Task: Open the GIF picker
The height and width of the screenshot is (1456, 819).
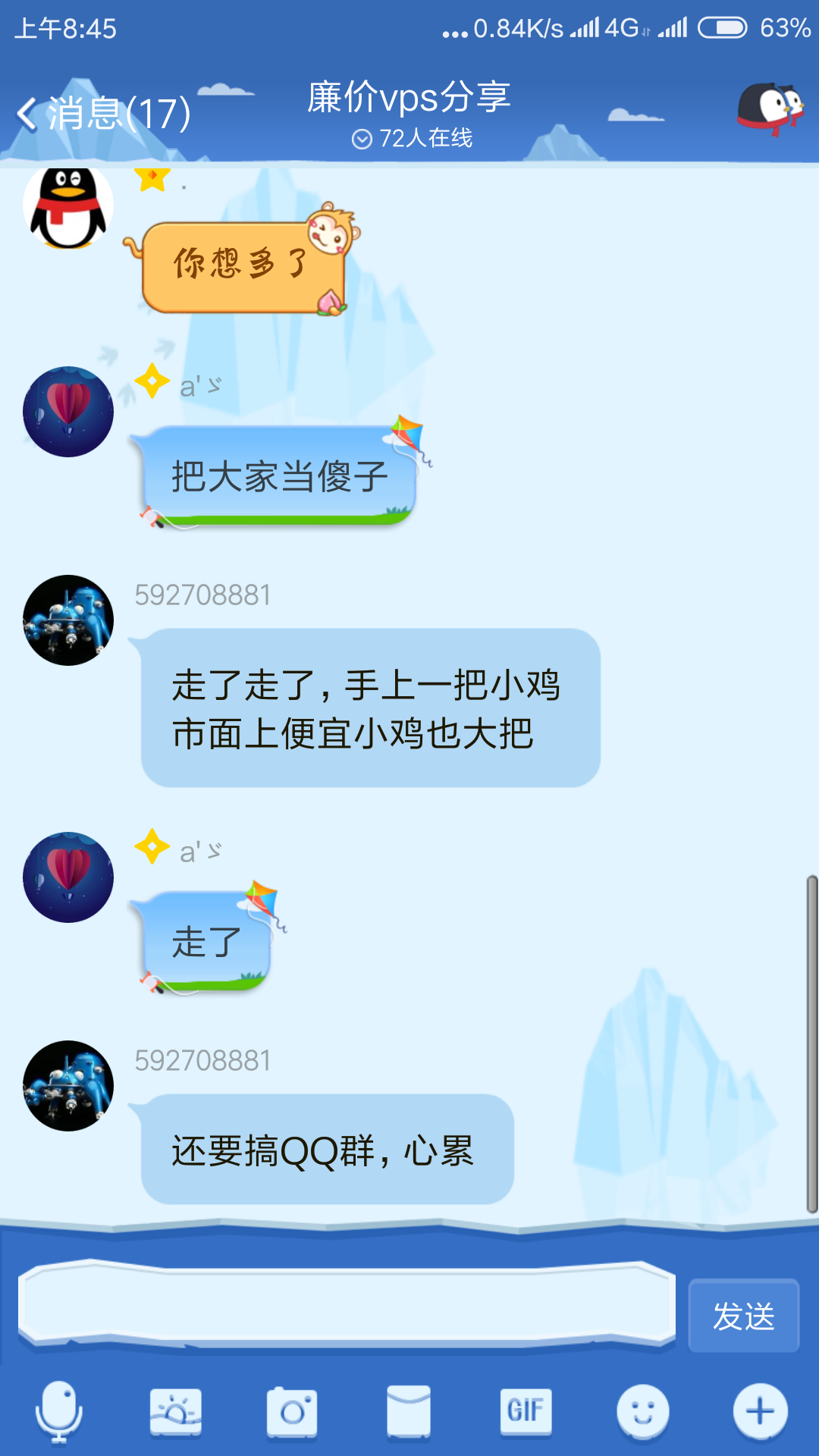Action: (x=526, y=1411)
